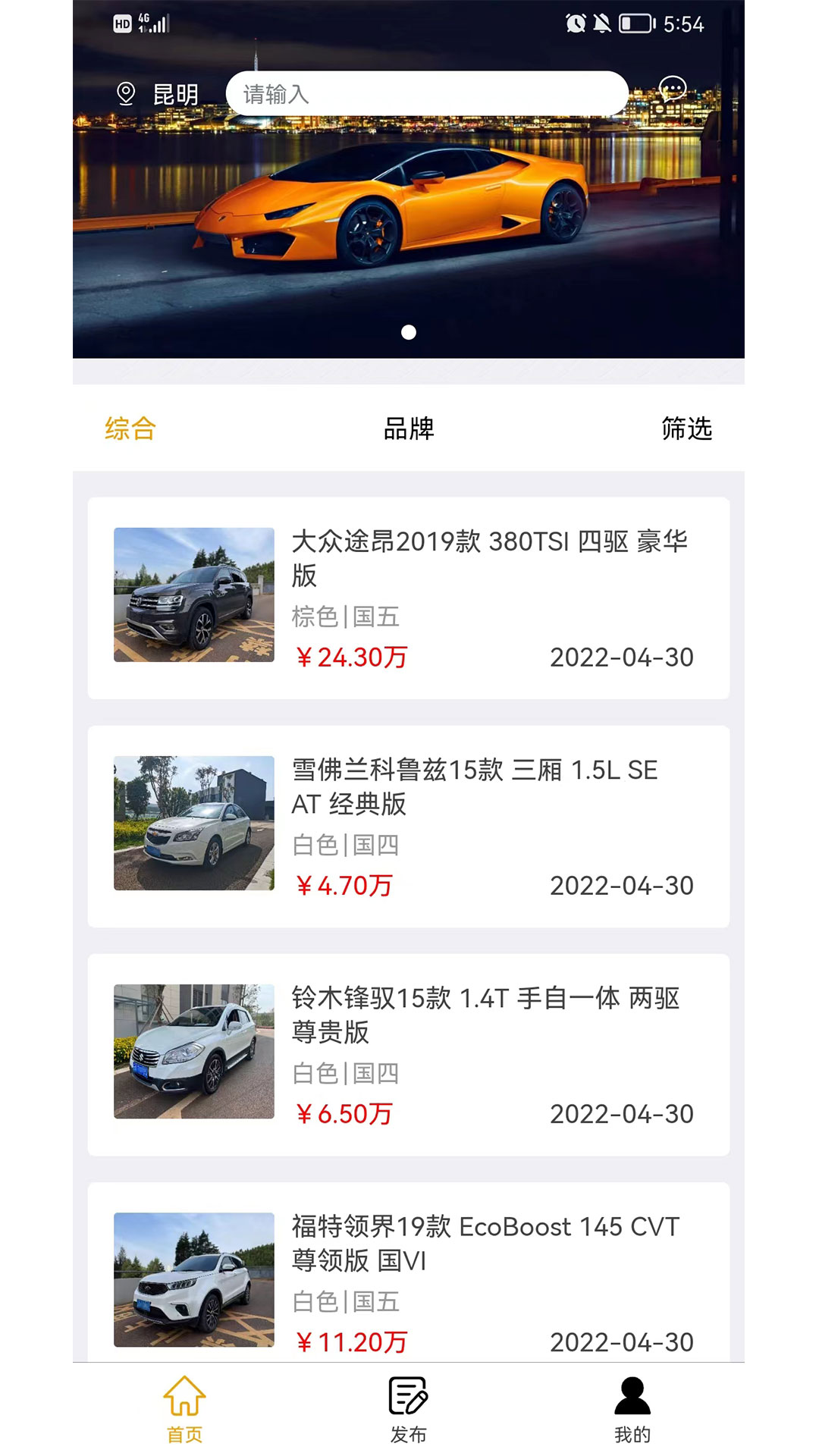Click the 大众途昂 car thumbnail photo
819x1456 pixels.
tap(192, 597)
